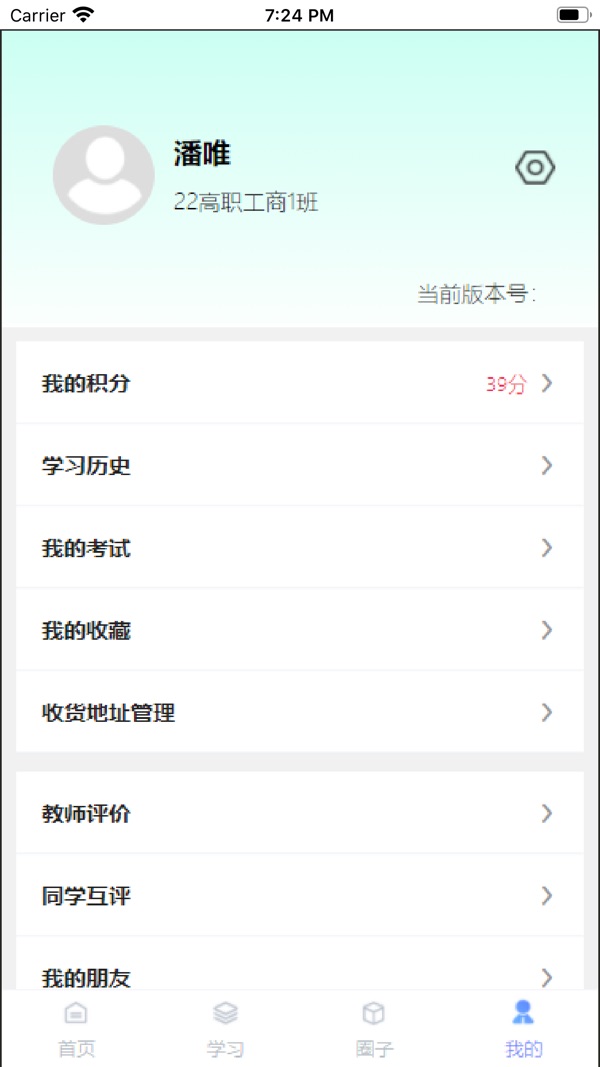Image resolution: width=600 pixels, height=1067 pixels.
Task: View 学习历史 study history
Action: pyautogui.click(x=299, y=465)
